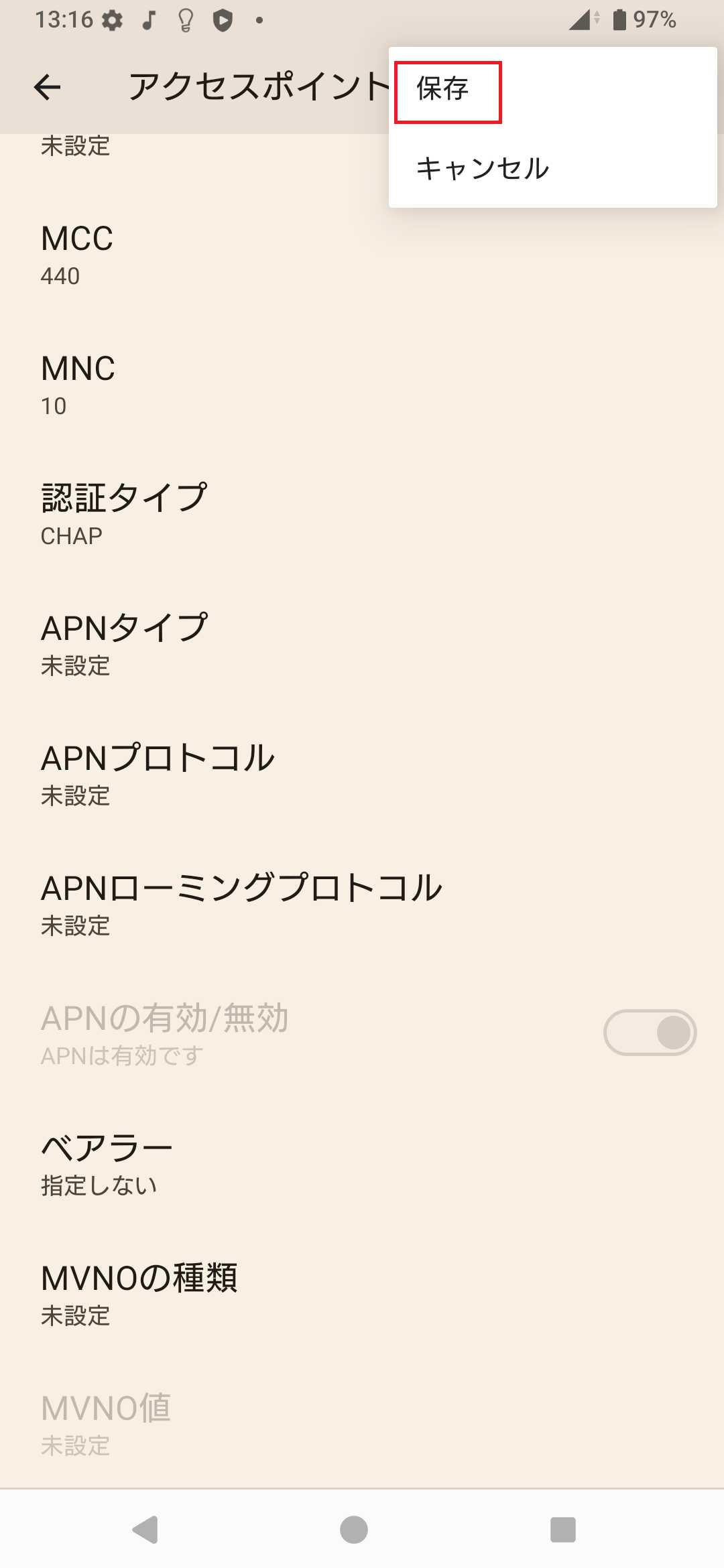Disable the APNの有効/無効 switch

[x=650, y=1033]
